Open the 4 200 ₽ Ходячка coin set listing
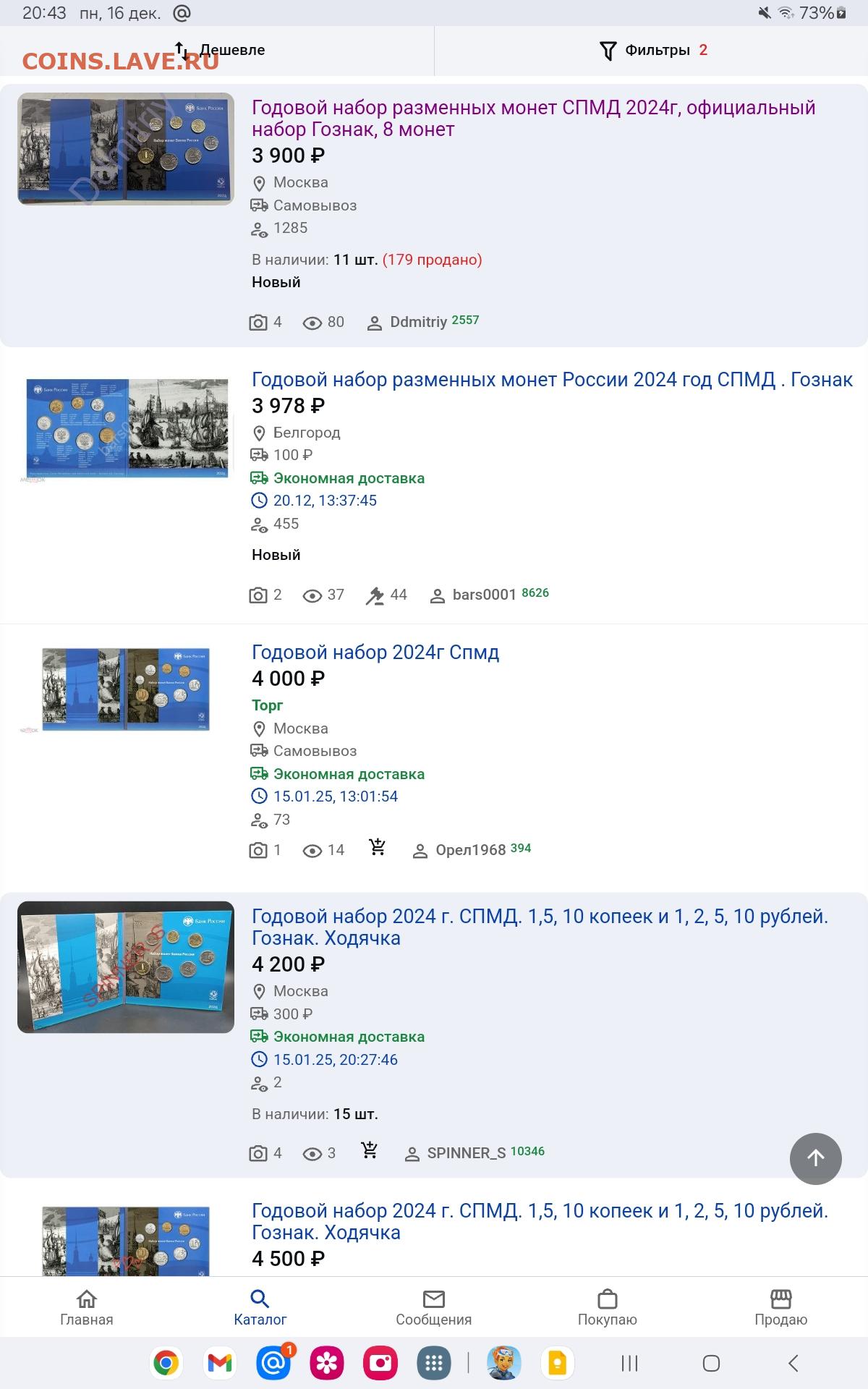 (x=540, y=927)
